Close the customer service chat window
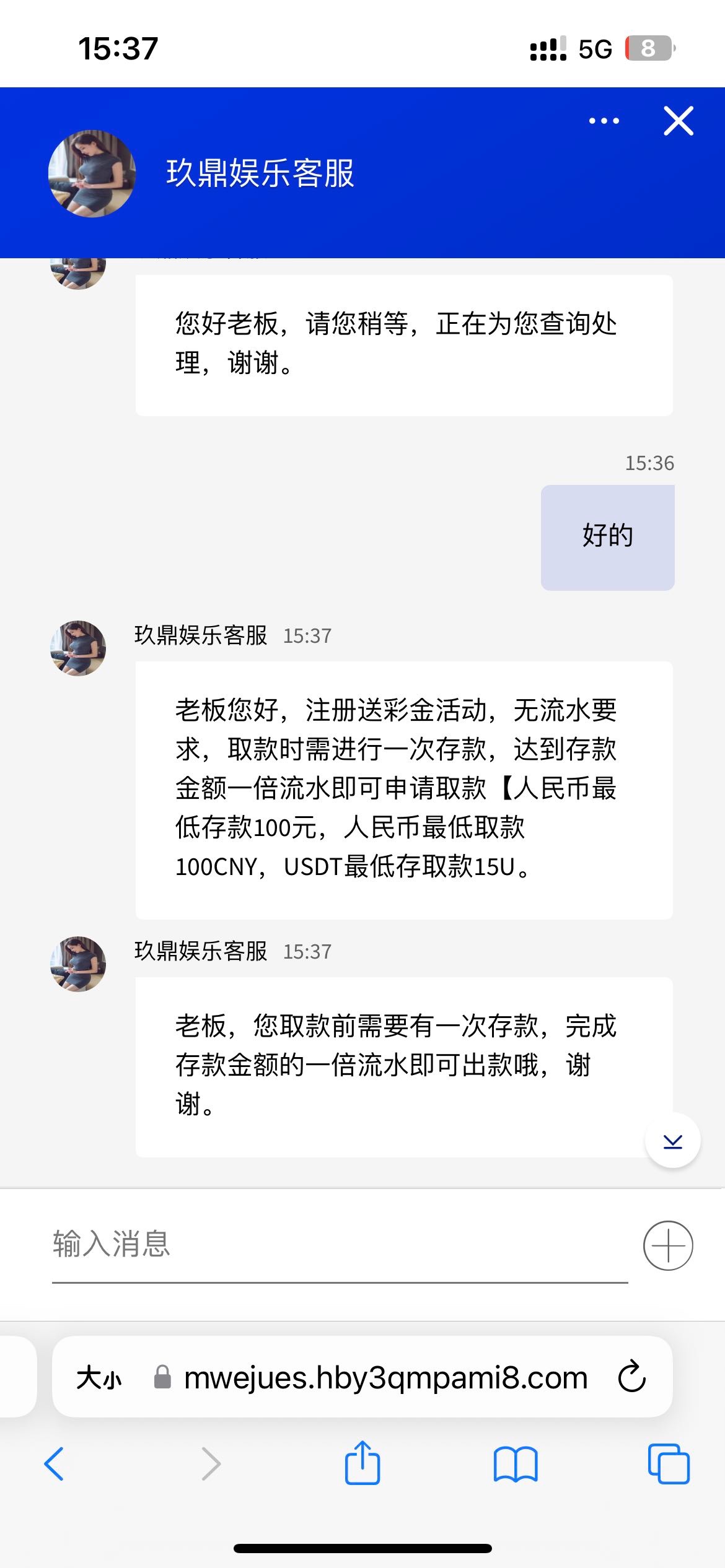The image size is (725, 1568). pos(679,121)
